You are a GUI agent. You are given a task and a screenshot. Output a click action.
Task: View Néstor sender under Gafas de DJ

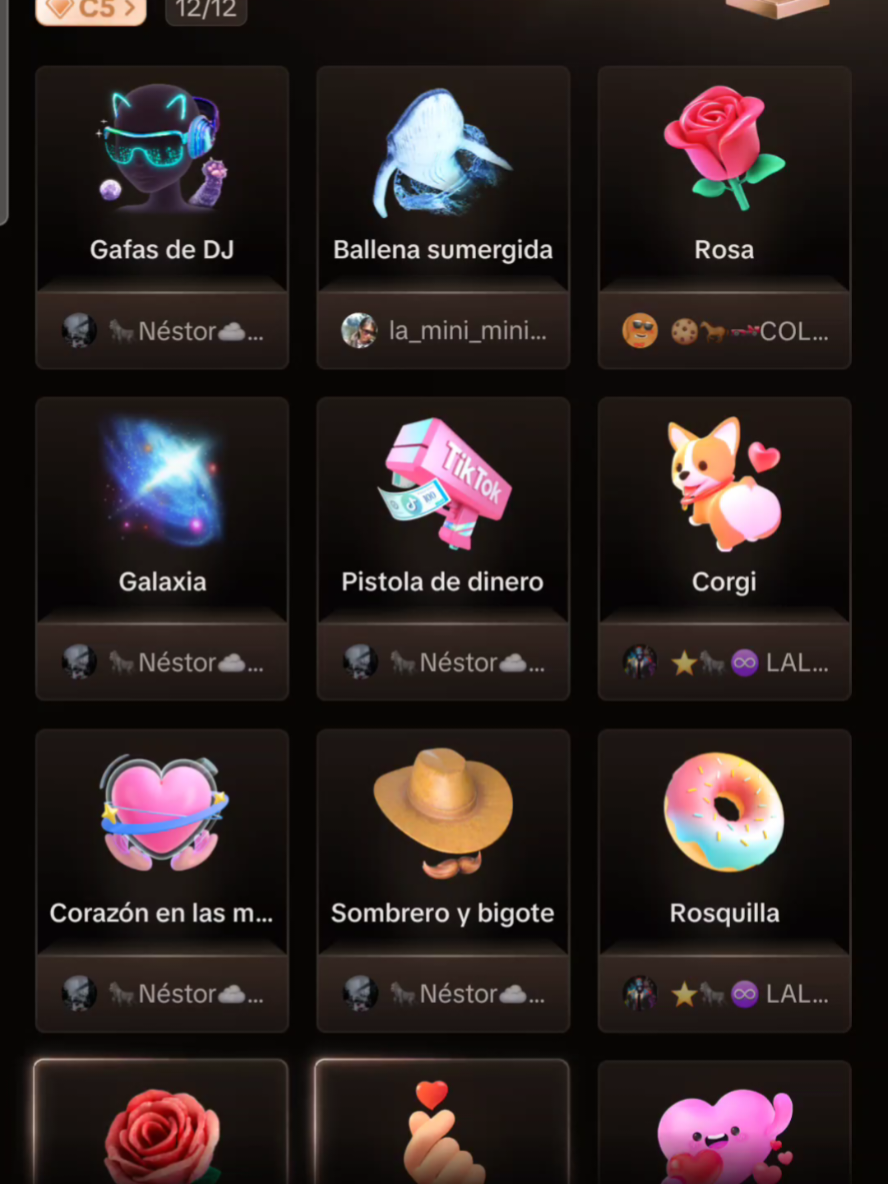point(162,331)
